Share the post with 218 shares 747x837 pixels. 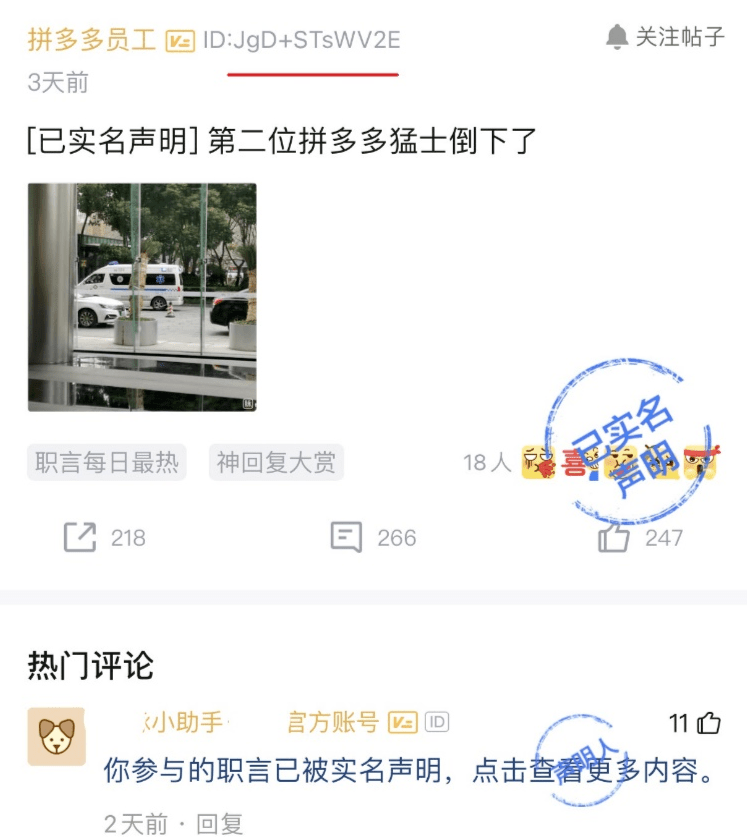pyautogui.click(x=105, y=538)
